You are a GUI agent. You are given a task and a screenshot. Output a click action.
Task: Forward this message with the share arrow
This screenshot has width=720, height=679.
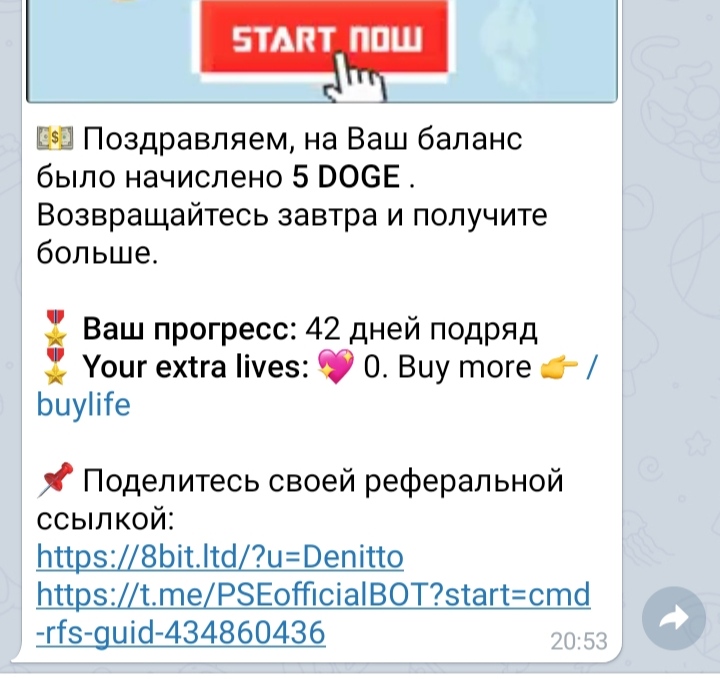676,621
